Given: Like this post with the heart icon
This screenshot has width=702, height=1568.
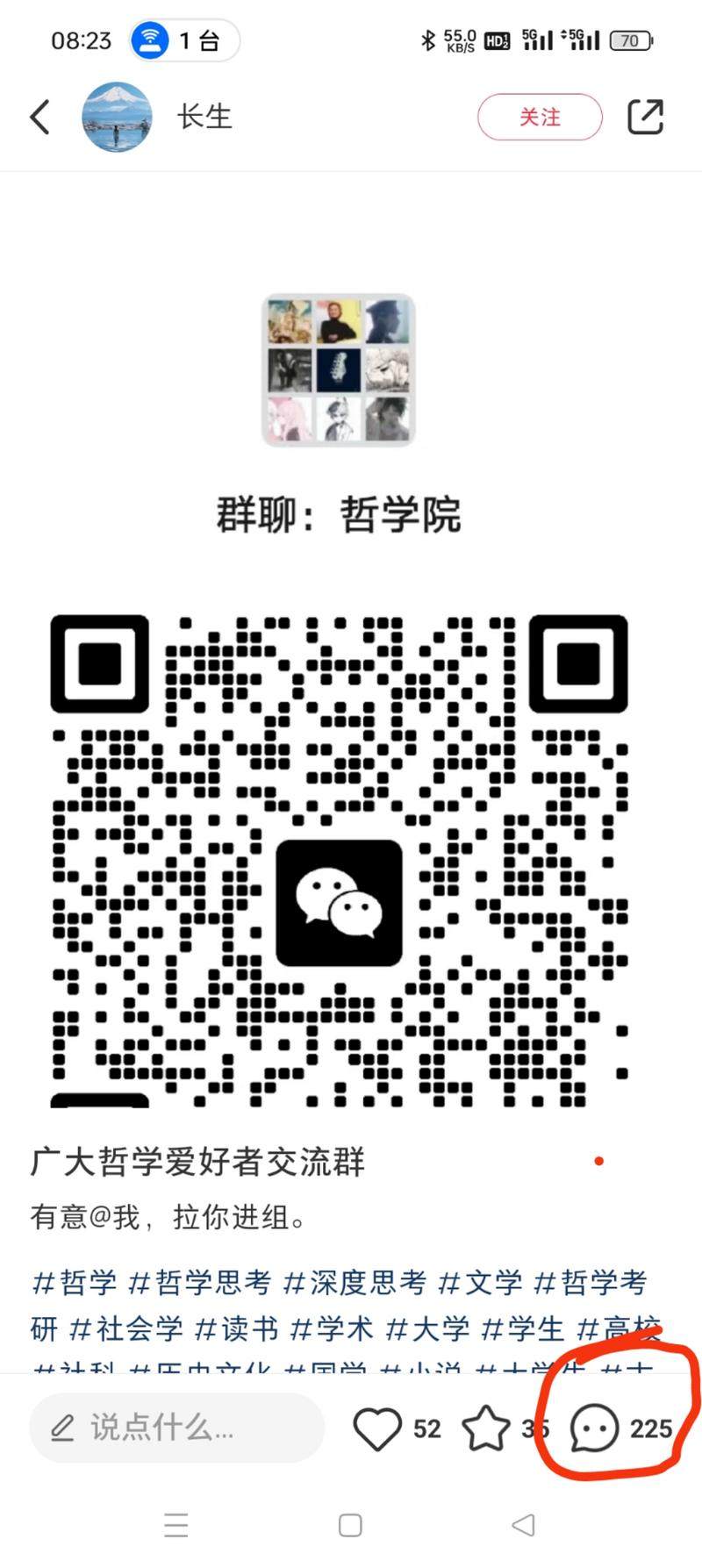Looking at the screenshot, I should [377, 1428].
